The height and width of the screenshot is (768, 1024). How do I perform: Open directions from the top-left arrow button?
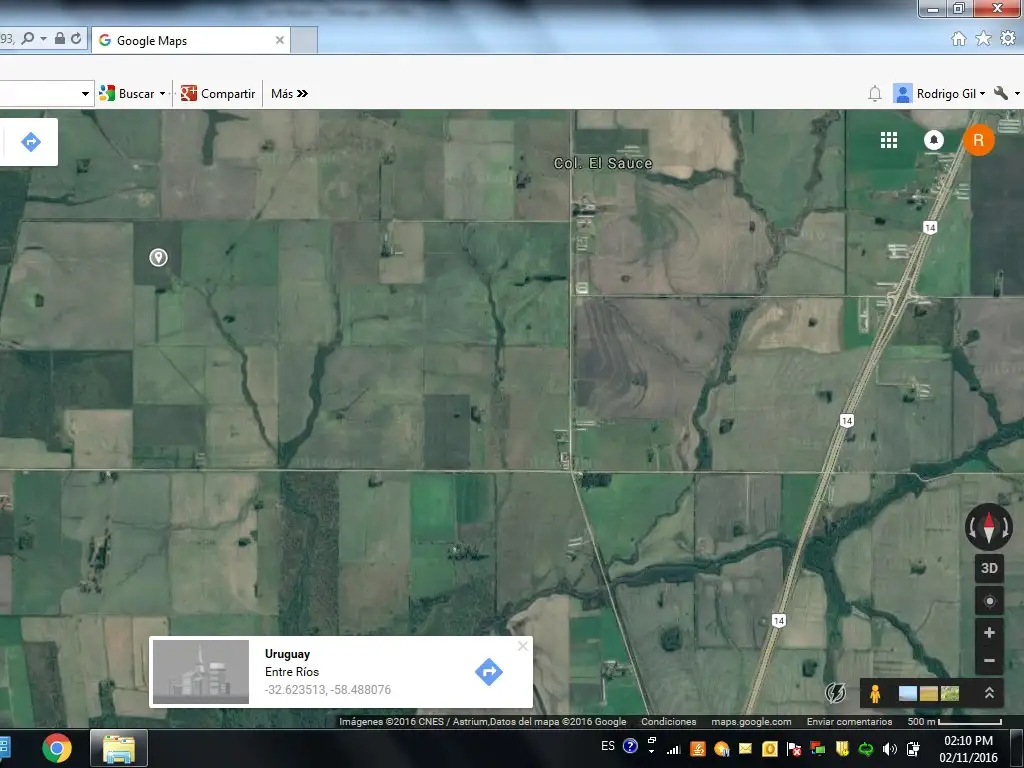pyautogui.click(x=31, y=142)
